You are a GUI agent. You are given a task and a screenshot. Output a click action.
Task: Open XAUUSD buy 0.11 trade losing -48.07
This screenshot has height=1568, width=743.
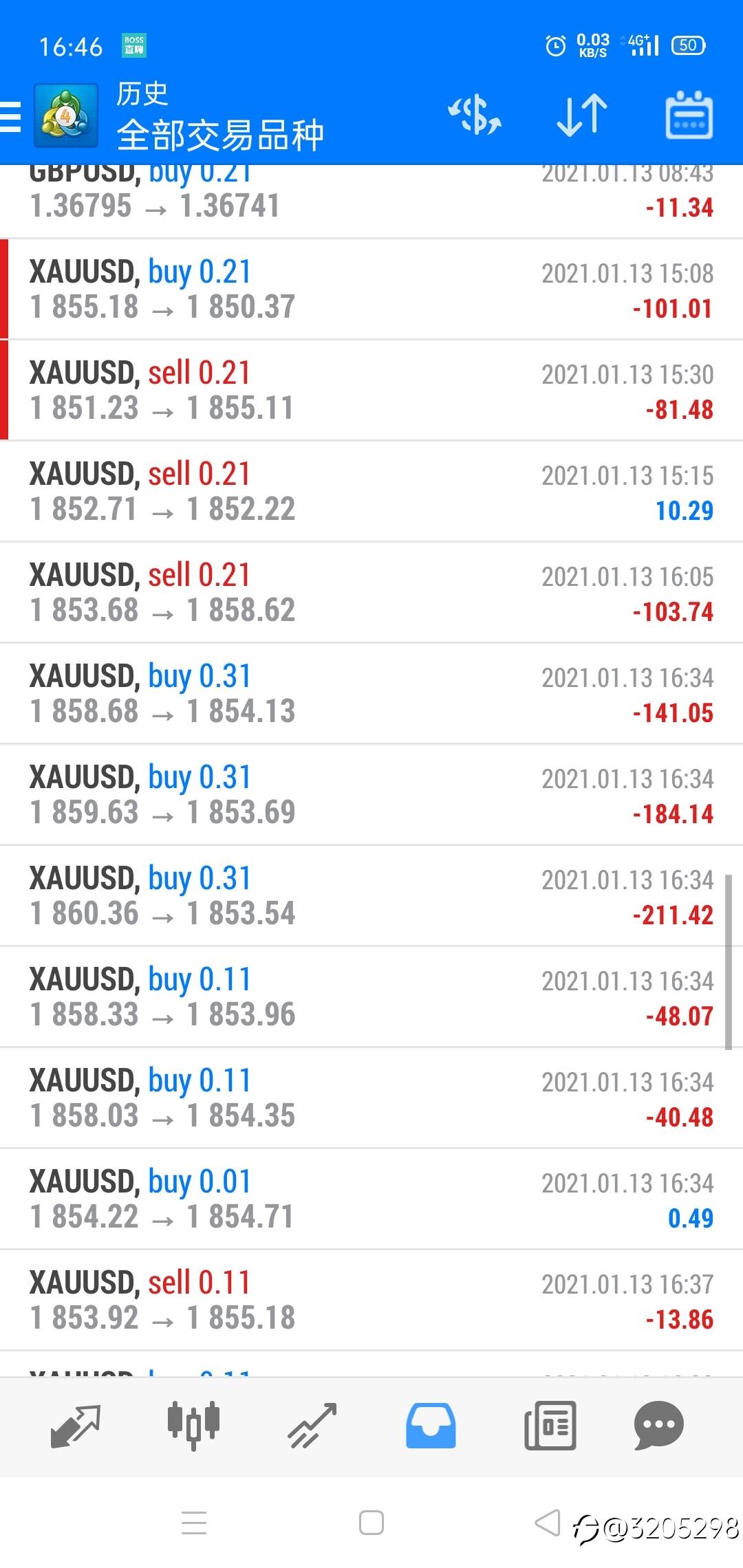coord(371,997)
